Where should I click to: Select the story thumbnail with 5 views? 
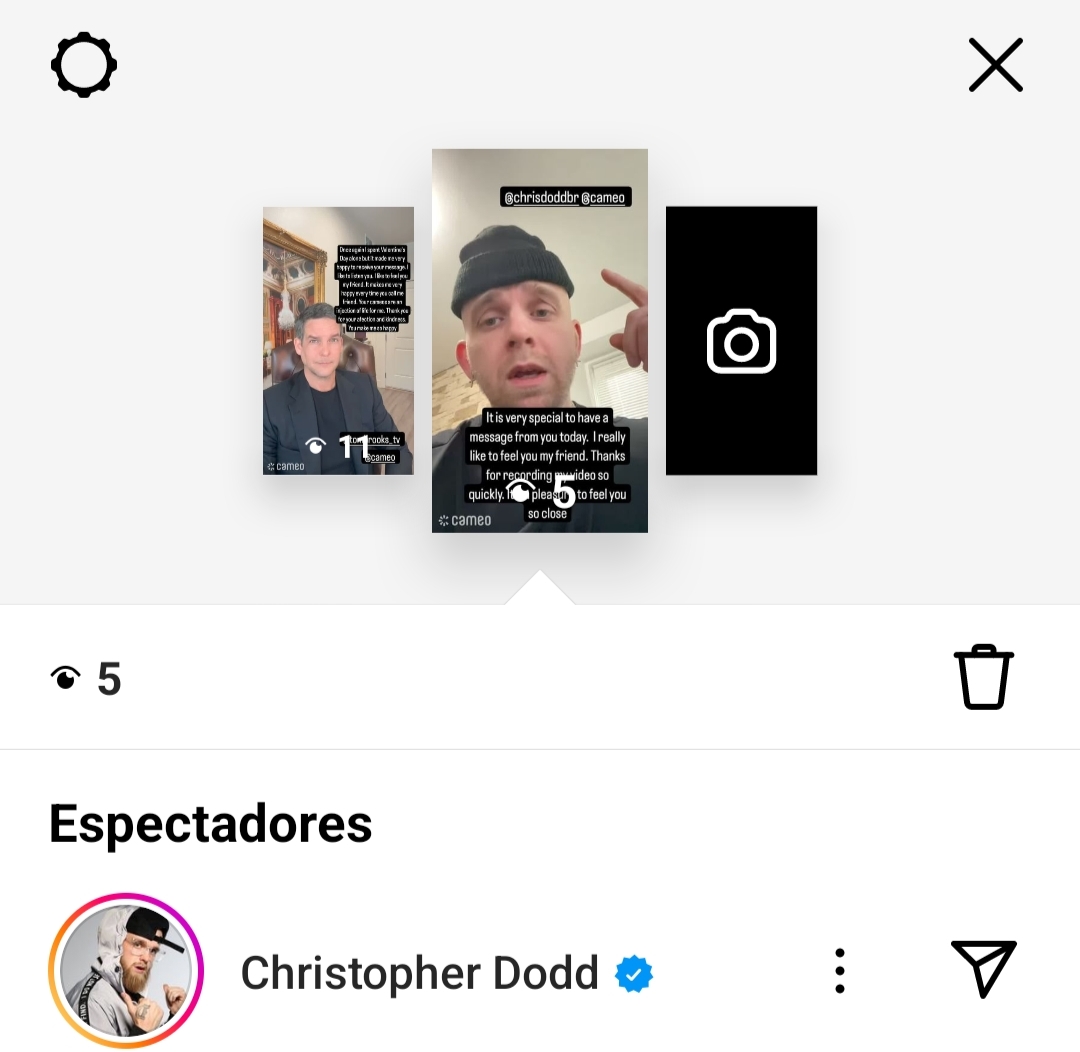540,340
